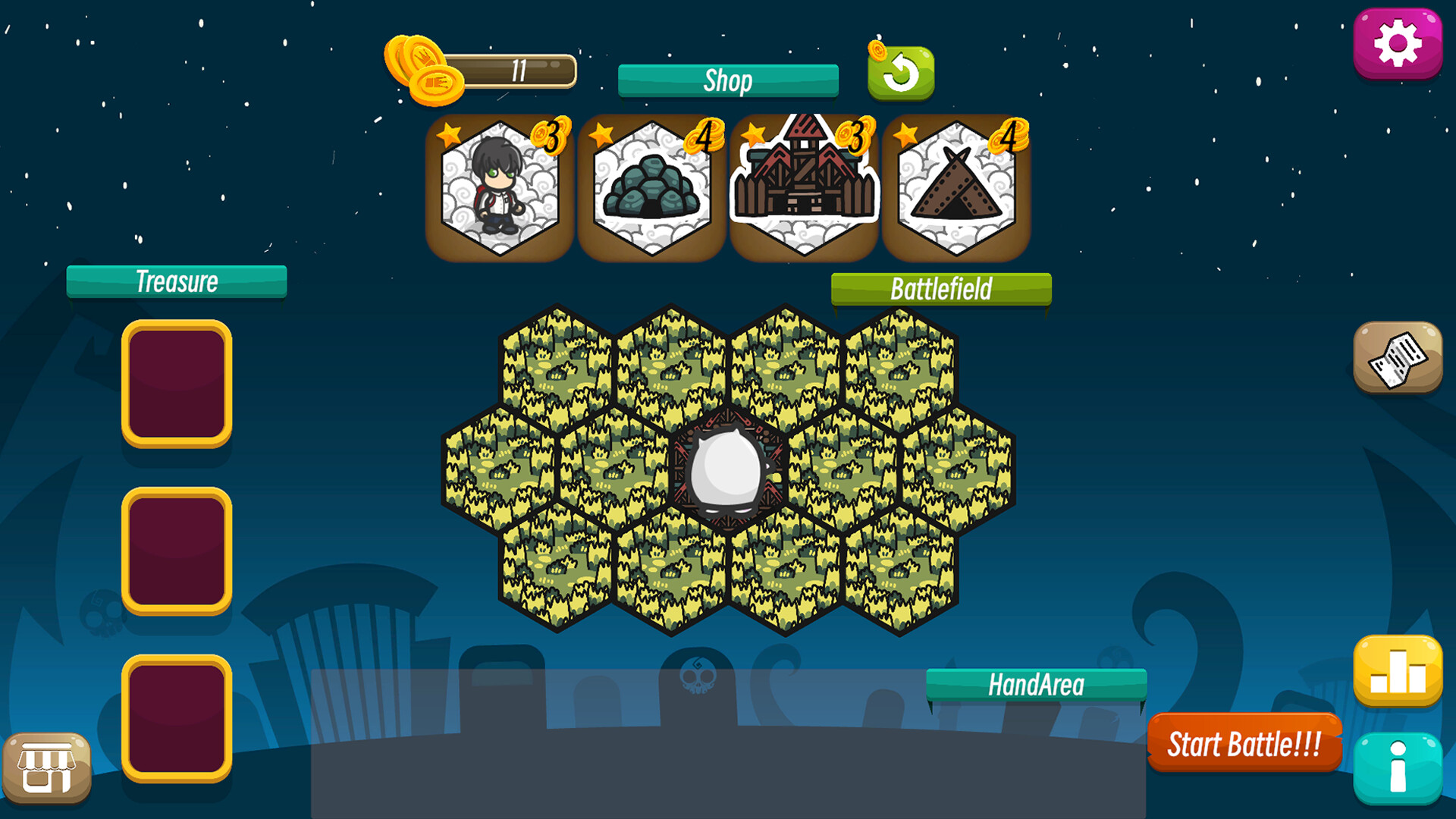Select the boy character shop card
Screen dimensions: 1456x819
(499, 188)
